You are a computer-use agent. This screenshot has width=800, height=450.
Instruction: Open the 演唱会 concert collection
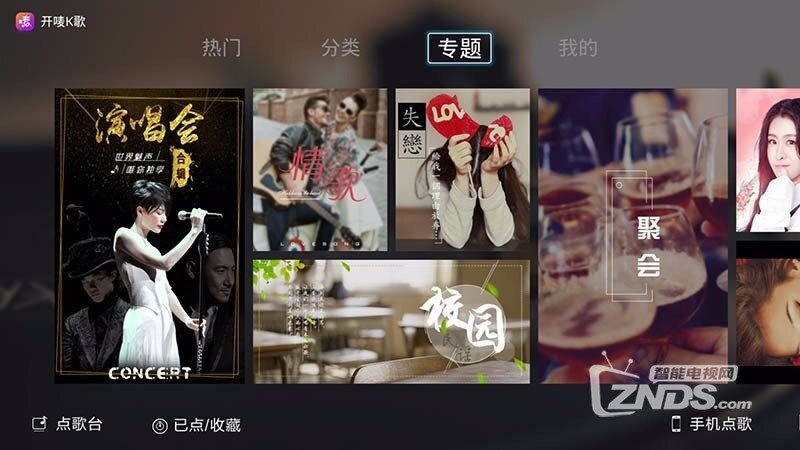(x=150, y=235)
